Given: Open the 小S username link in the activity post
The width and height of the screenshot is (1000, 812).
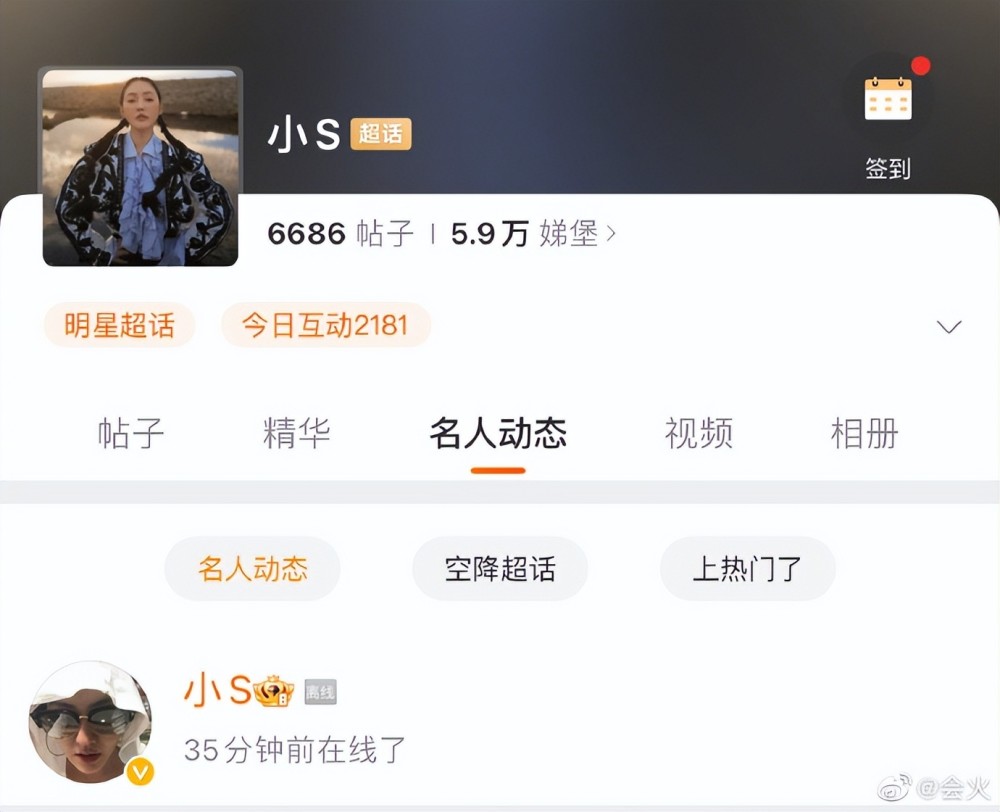Looking at the screenshot, I should [x=217, y=691].
